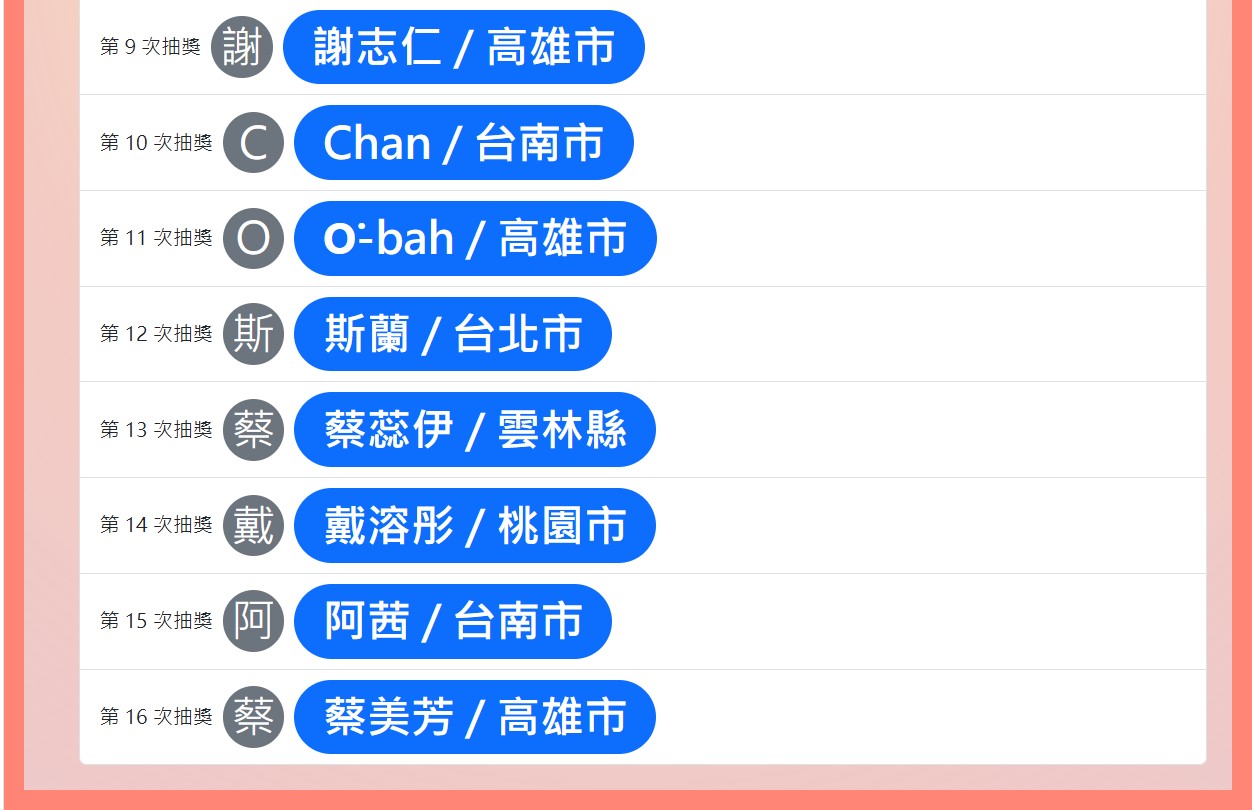Open the 戴溶彤 / 桃園市 entry

click(474, 525)
